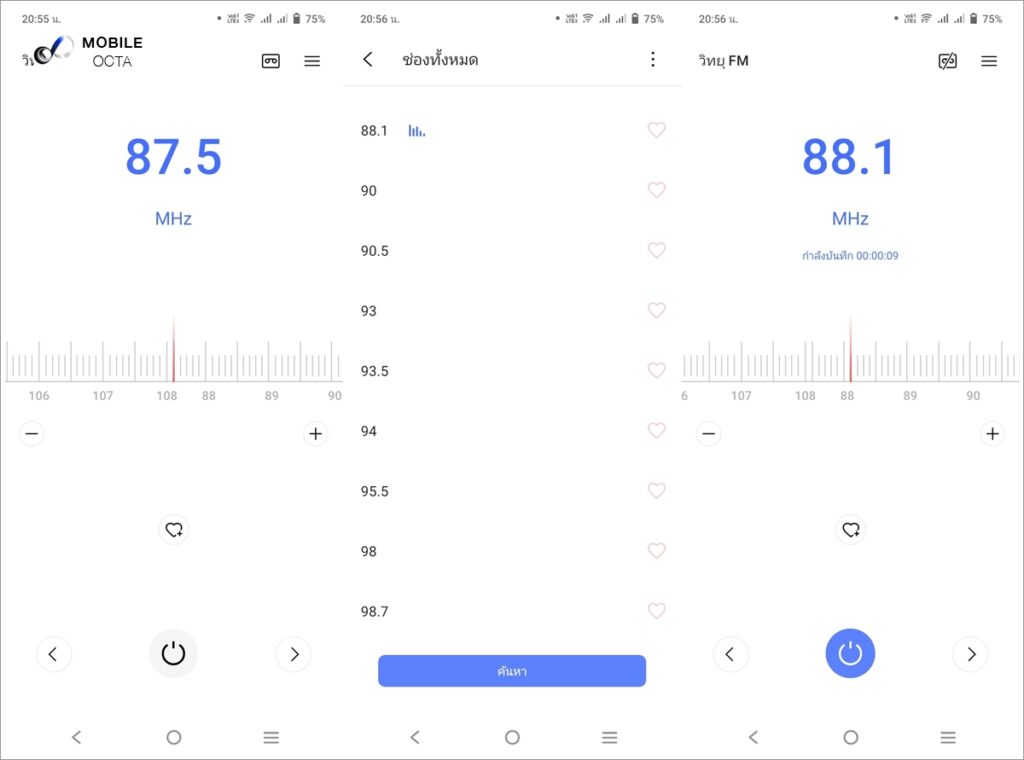
Task: Favorite the 88.1 channel with its heart
Action: tap(656, 130)
